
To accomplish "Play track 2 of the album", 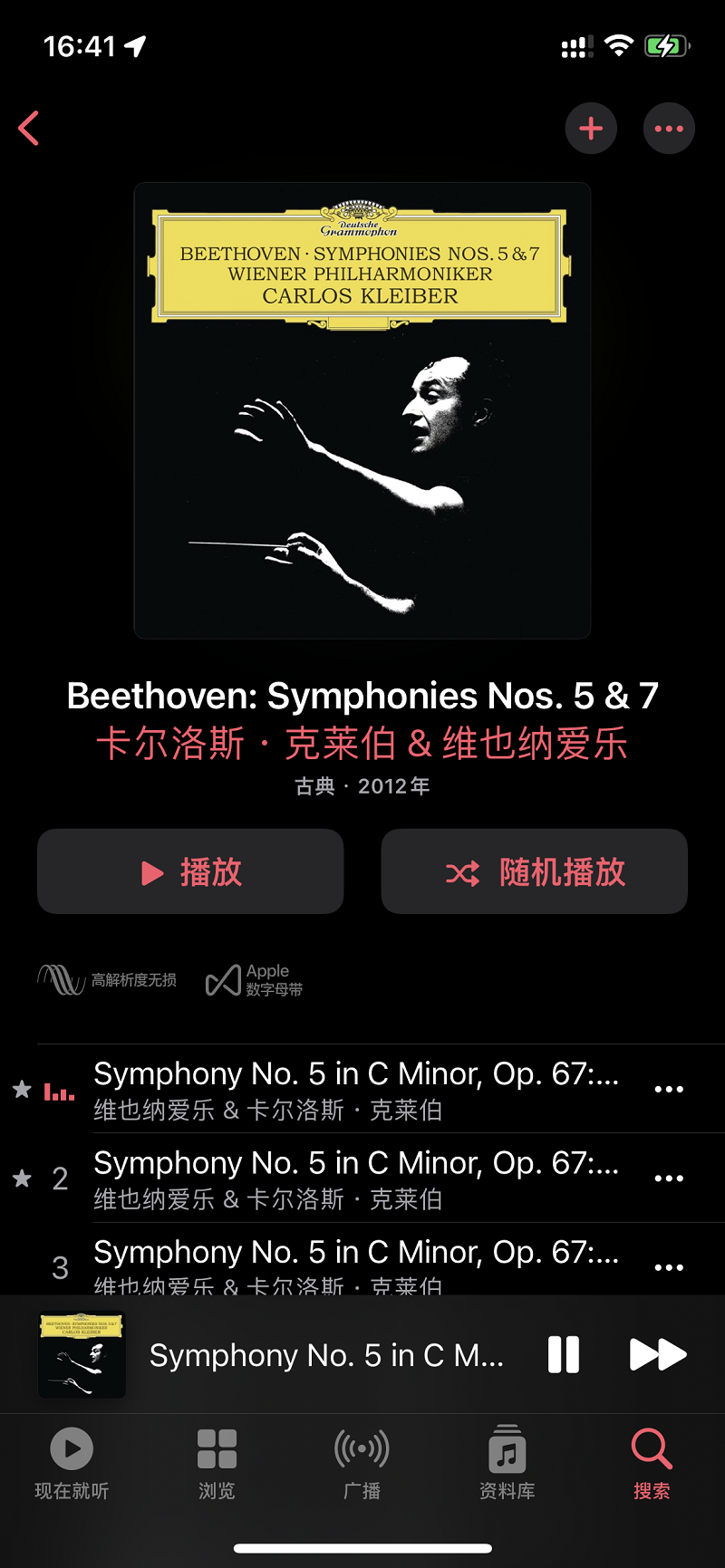I will [355, 1178].
